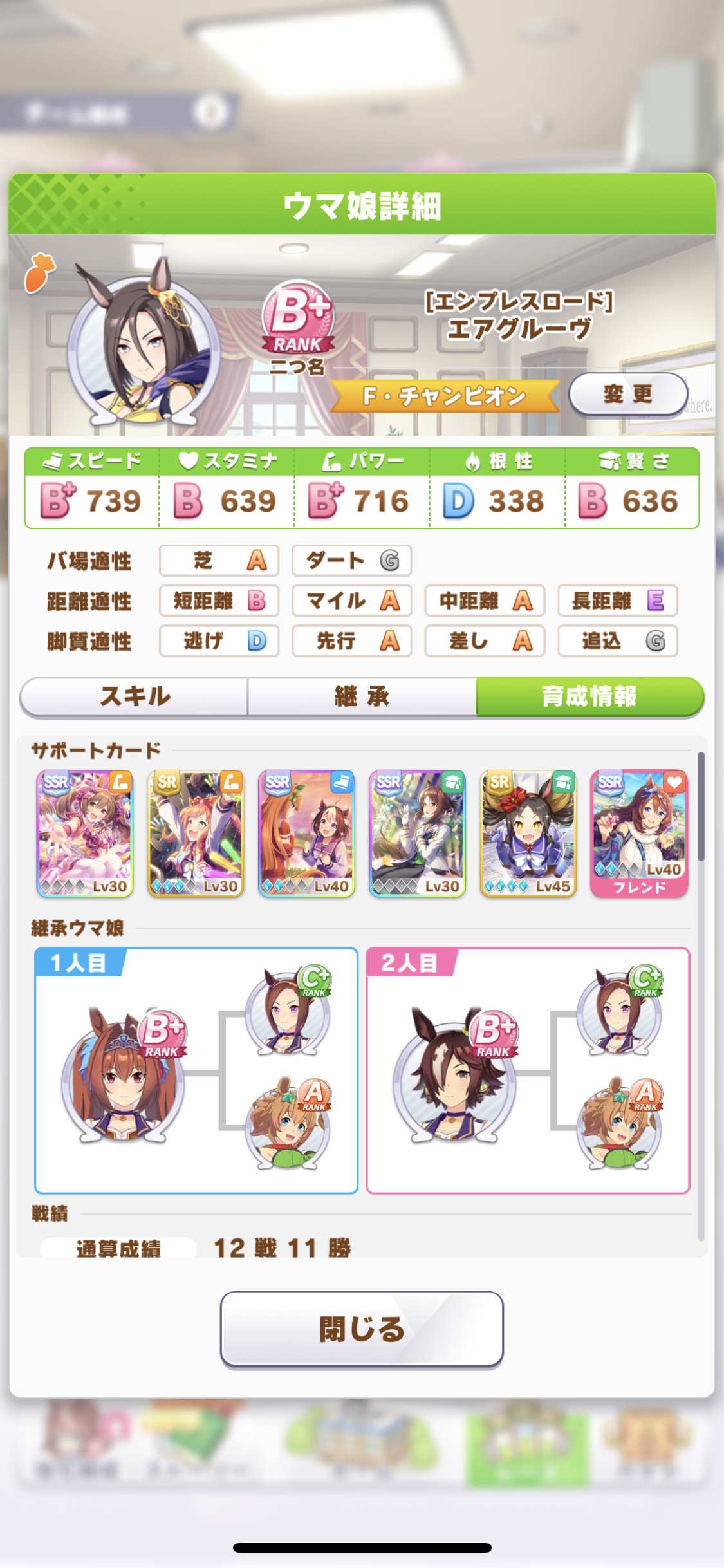Open the SR Lv45 support card
Viewport: 724px width, 1568px height.
click(528, 834)
